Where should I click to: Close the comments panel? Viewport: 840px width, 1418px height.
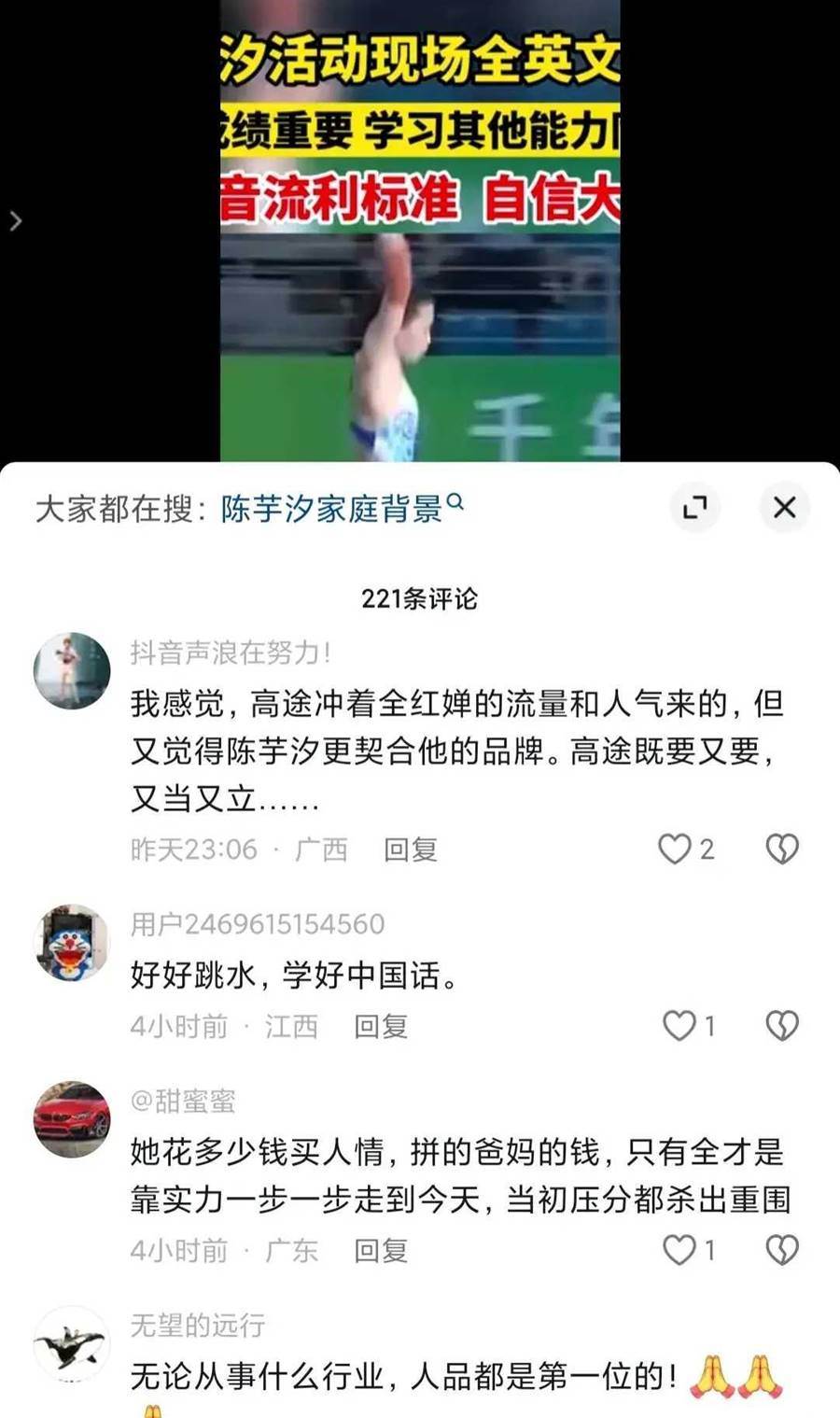pos(784,507)
